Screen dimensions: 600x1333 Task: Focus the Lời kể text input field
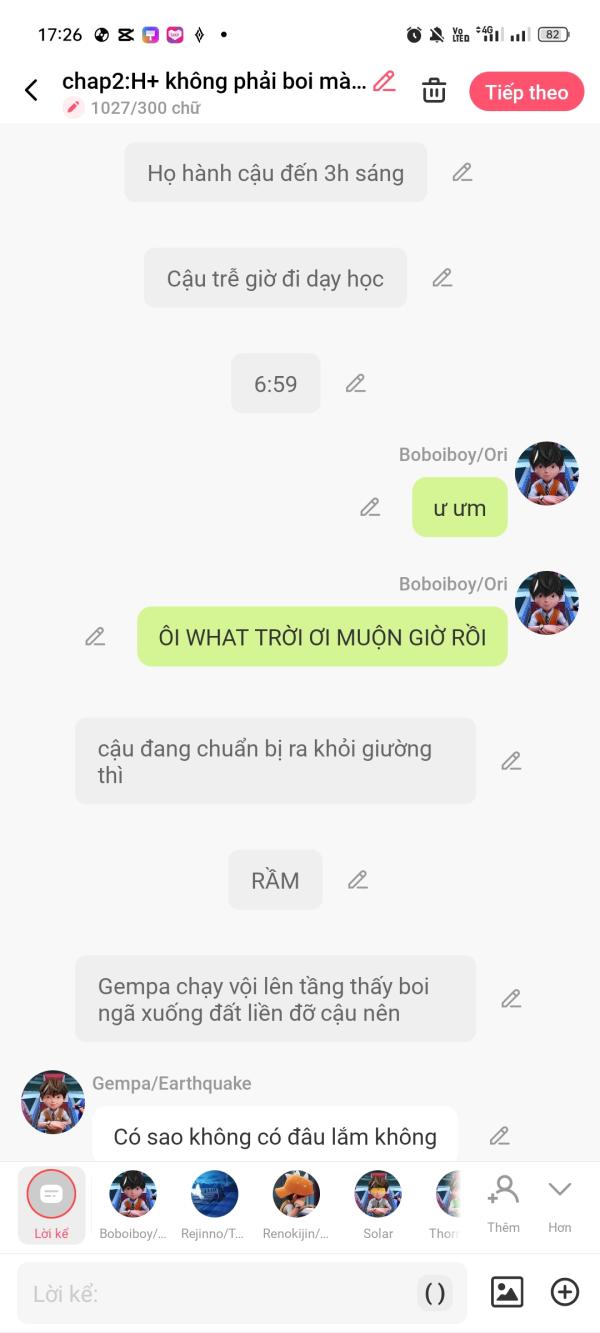tap(220, 1293)
